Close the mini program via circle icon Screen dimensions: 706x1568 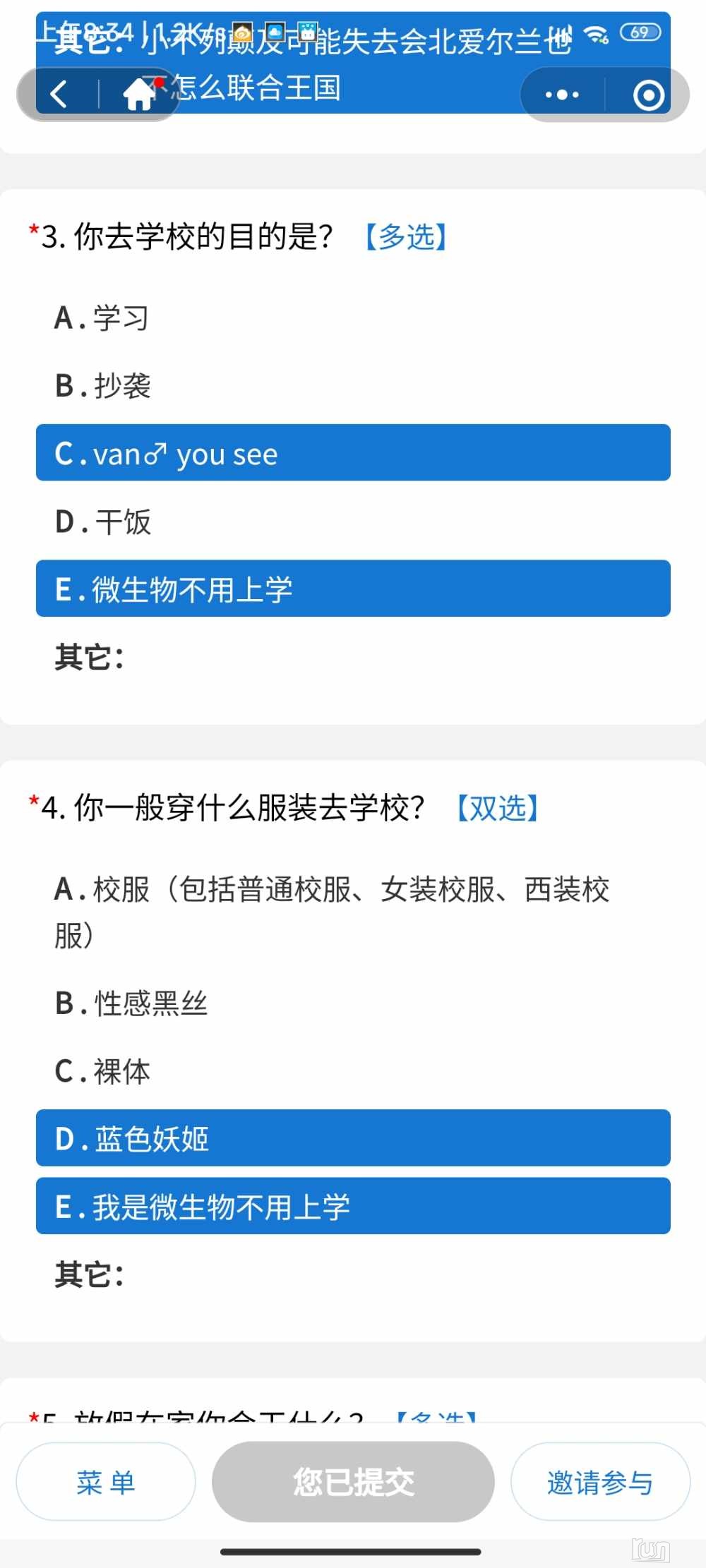pyautogui.click(x=648, y=95)
